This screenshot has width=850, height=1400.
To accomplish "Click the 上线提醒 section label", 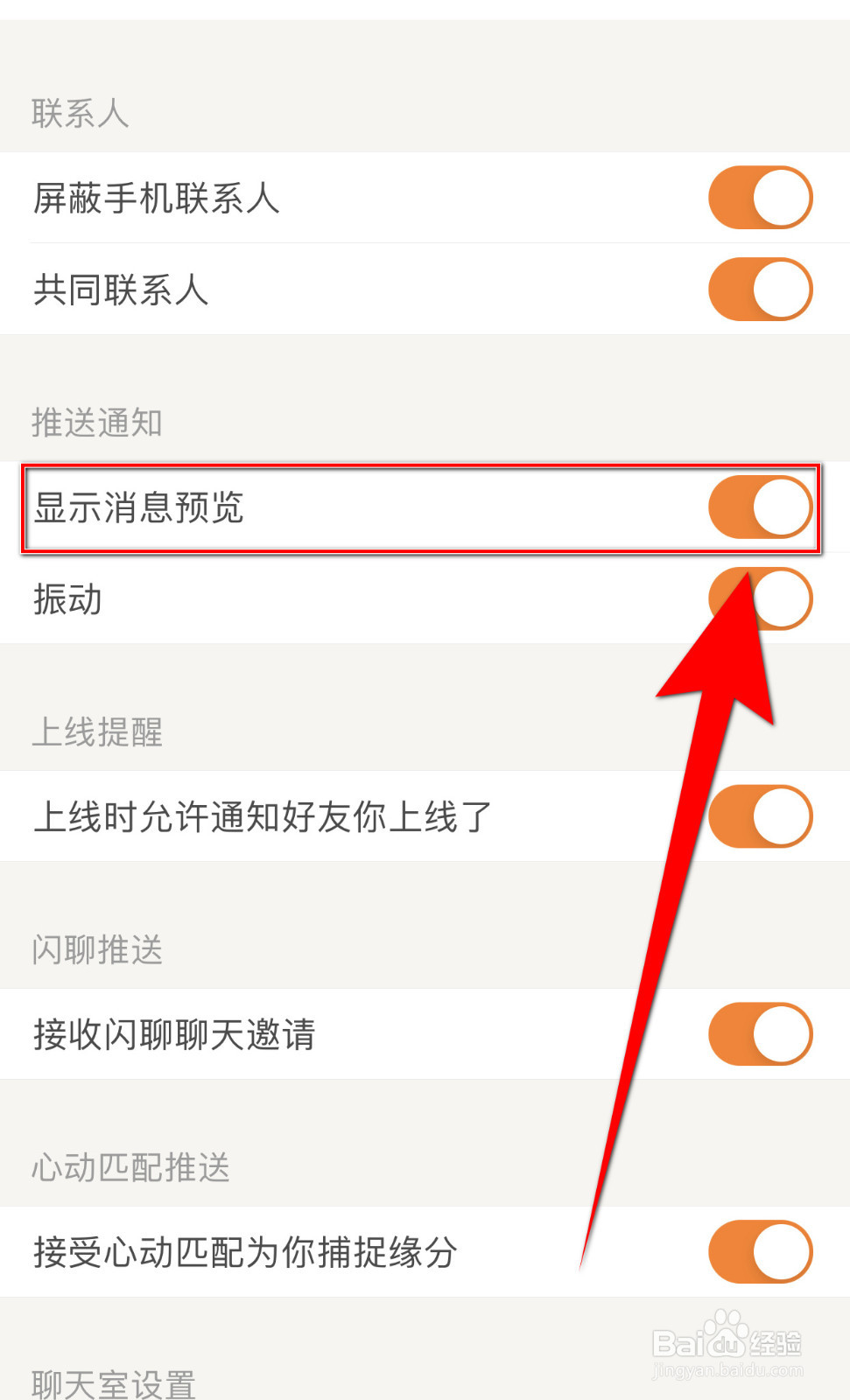I will pyautogui.click(x=98, y=732).
